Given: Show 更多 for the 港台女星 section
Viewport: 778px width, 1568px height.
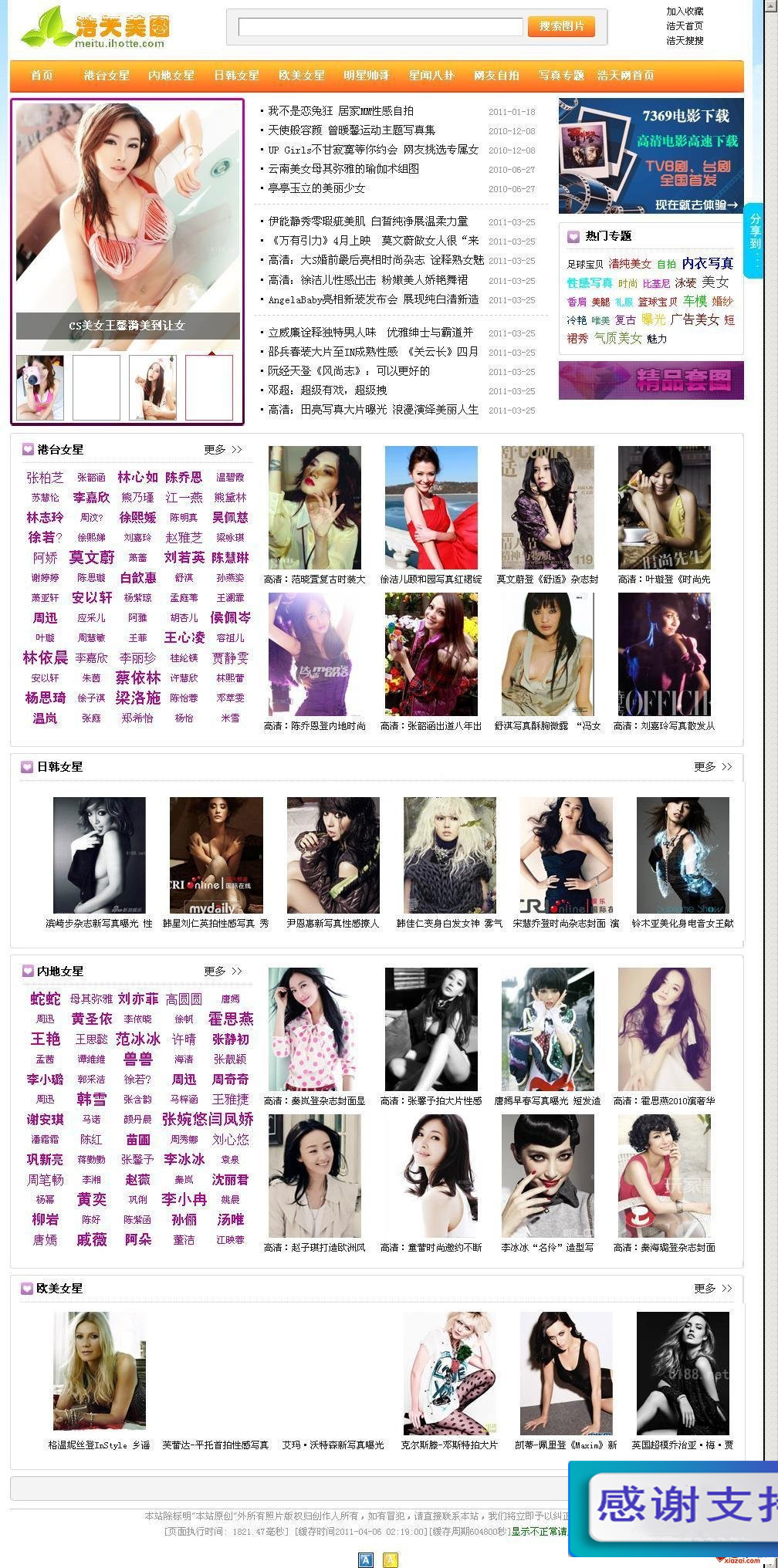Looking at the screenshot, I should coord(223,450).
